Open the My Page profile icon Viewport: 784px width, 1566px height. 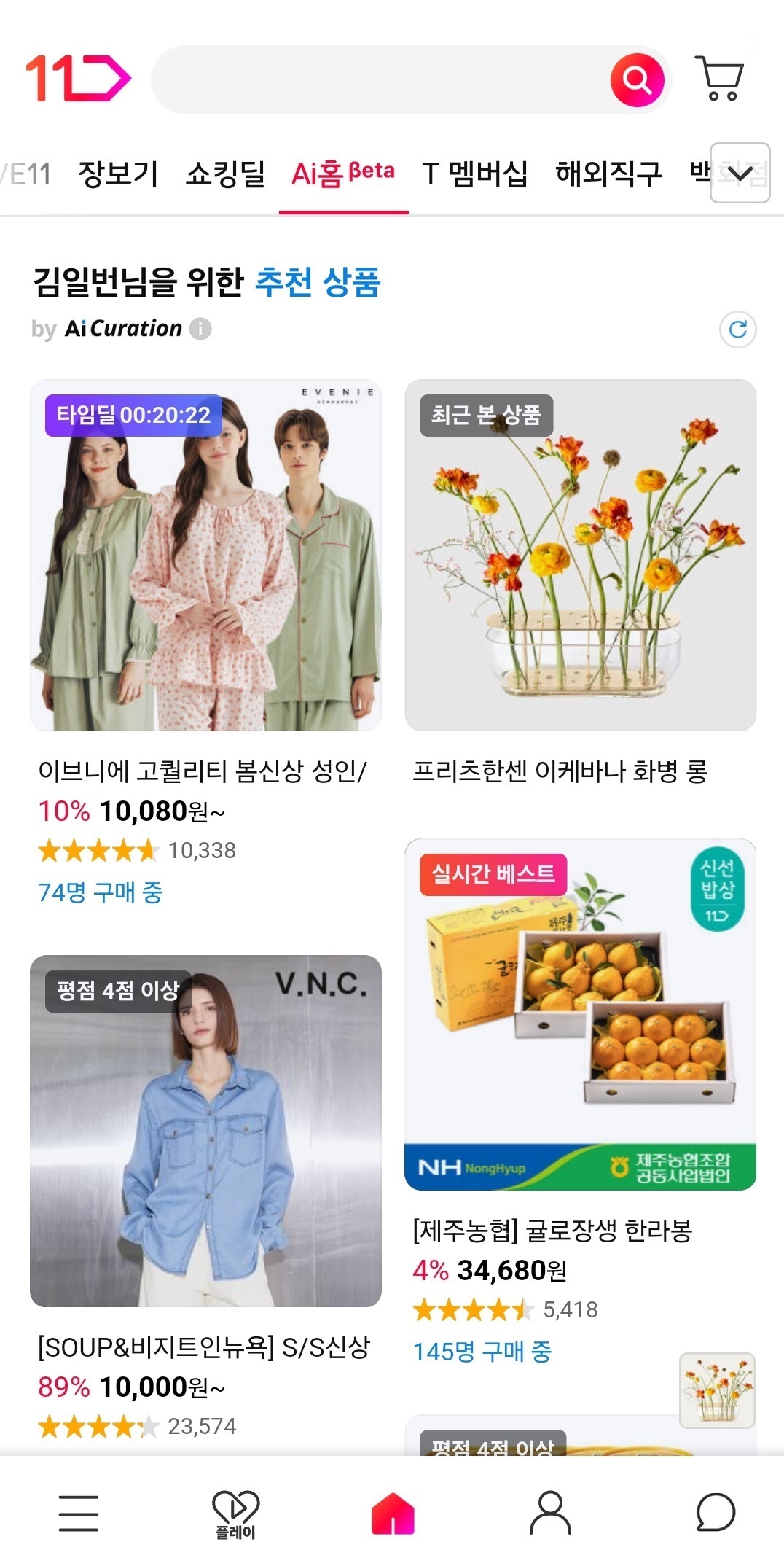pyautogui.click(x=549, y=1509)
